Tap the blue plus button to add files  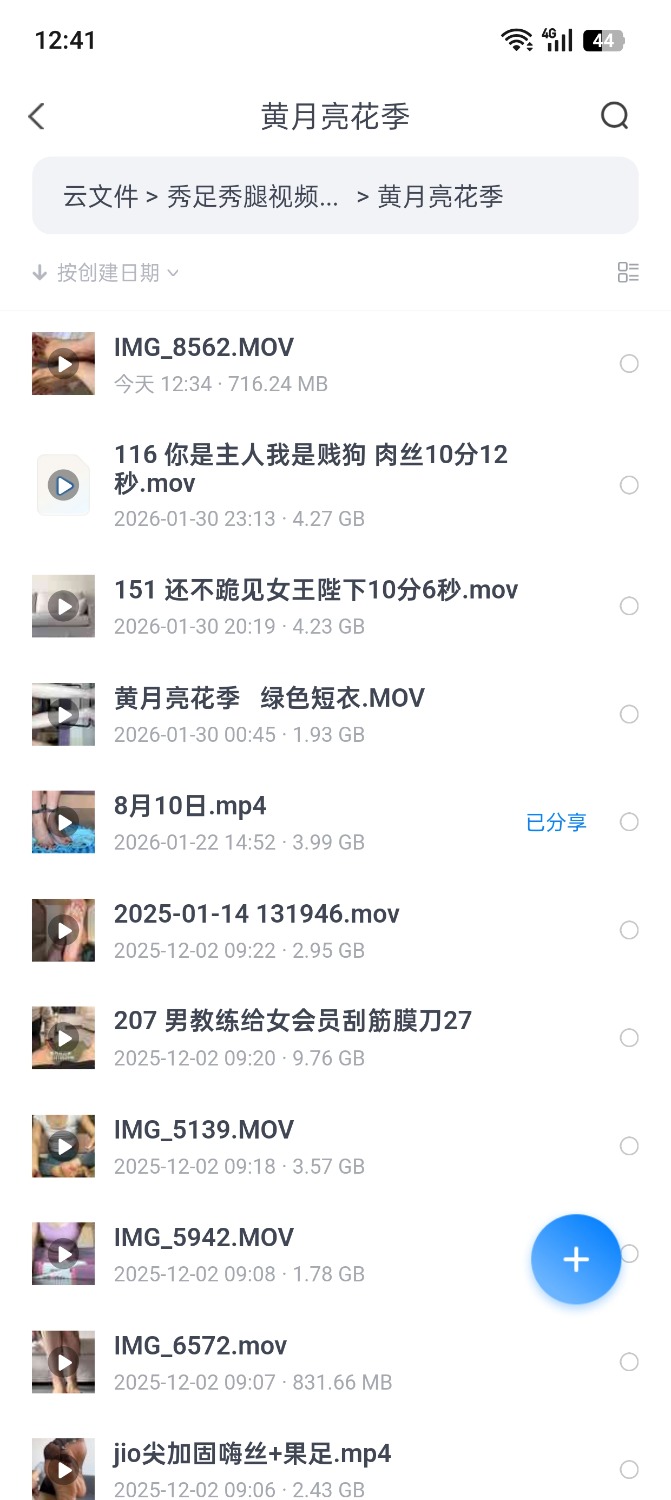(x=575, y=1259)
